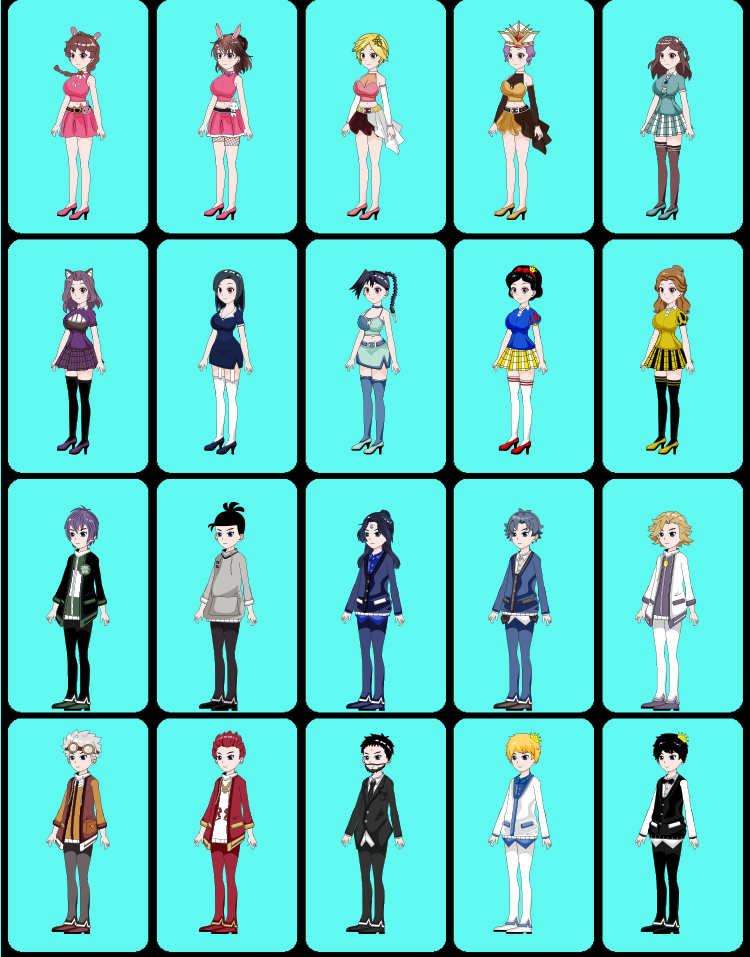Choose the red-haired boy in crimson suit

pyautogui.click(x=227, y=836)
